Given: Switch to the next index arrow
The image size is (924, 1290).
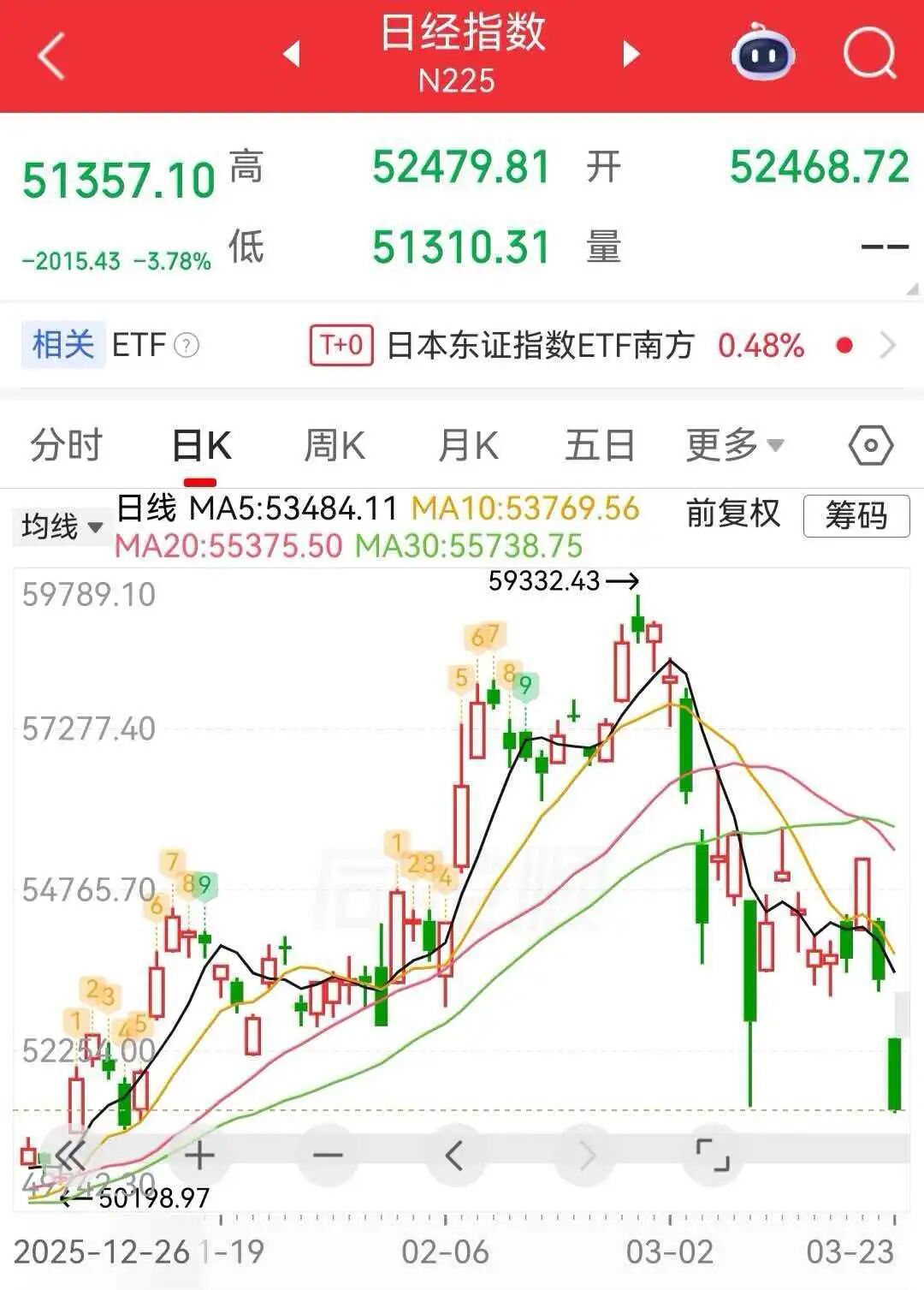Looking at the screenshot, I should point(631,54).
